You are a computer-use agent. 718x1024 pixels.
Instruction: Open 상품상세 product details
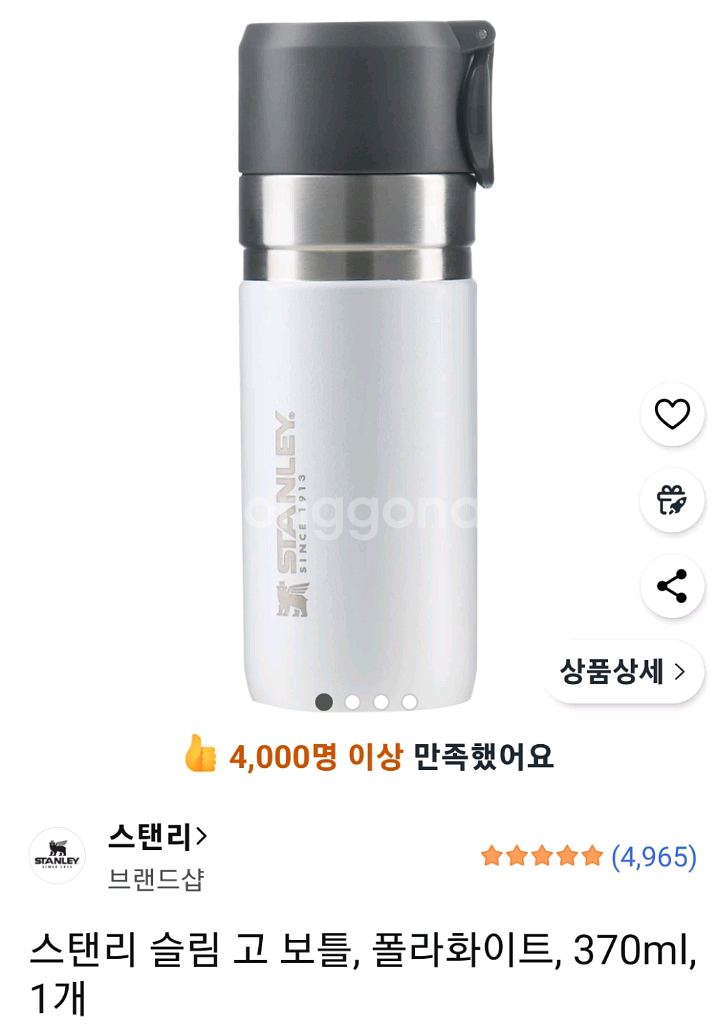click(623, 671)
